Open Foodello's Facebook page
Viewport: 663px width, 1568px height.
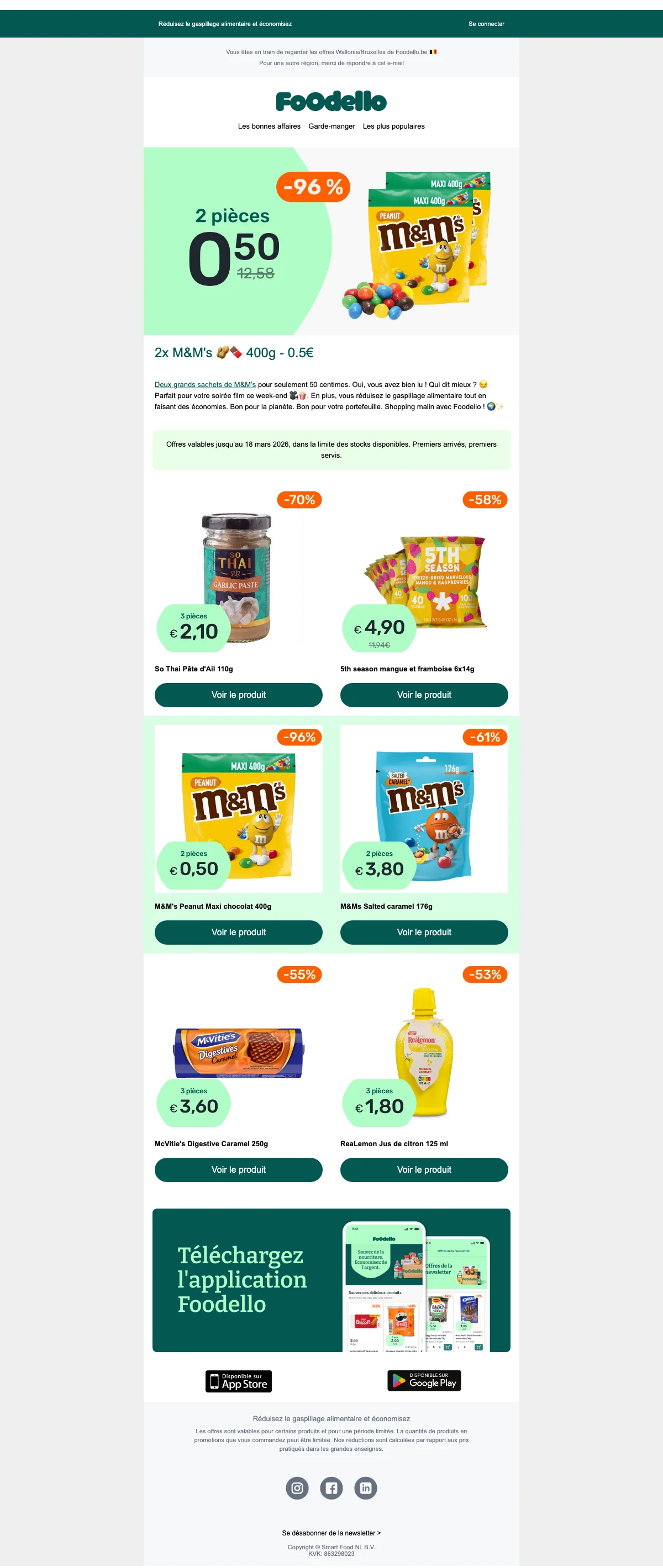point(331,1488)
